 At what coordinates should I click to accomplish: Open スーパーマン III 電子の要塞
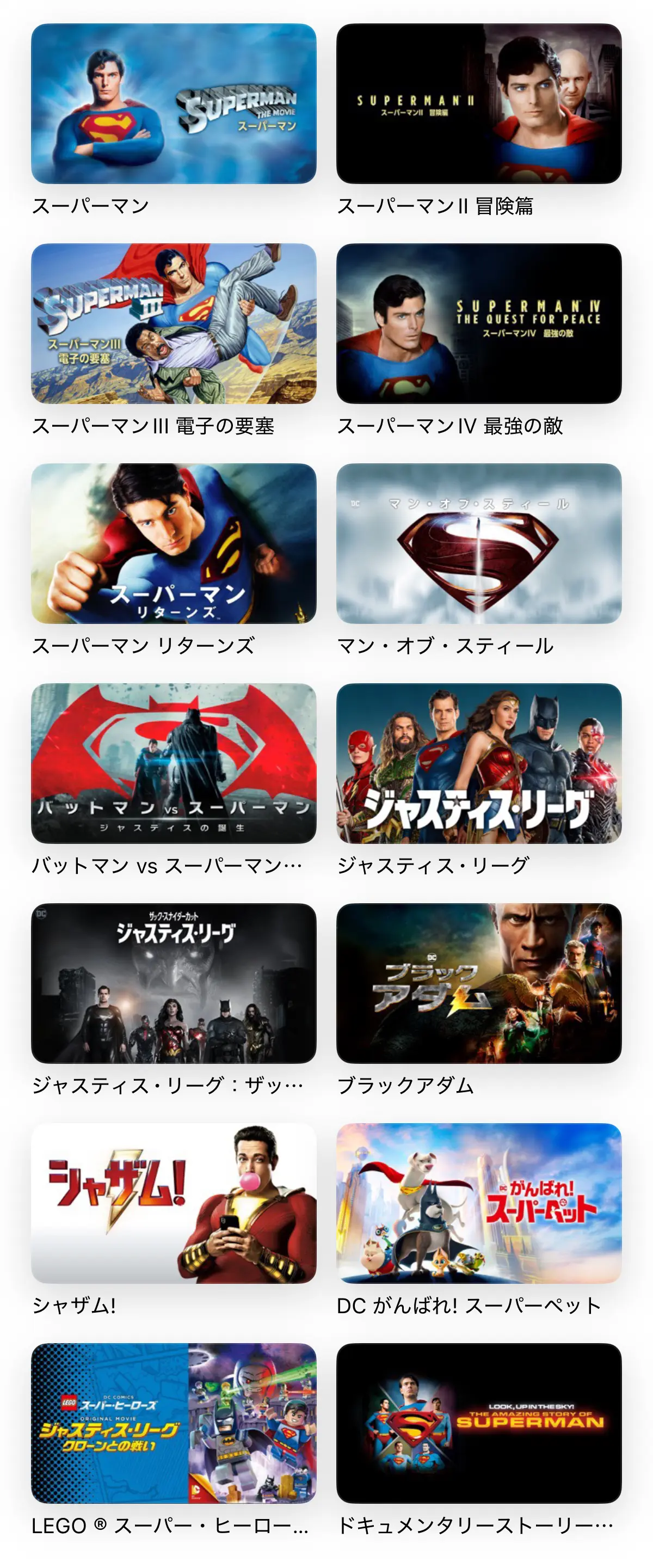[174, 323]
